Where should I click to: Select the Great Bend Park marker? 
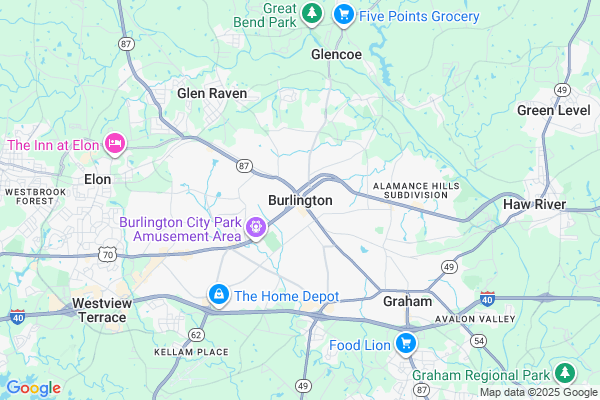pyautogui.click(x=313, y=13)
